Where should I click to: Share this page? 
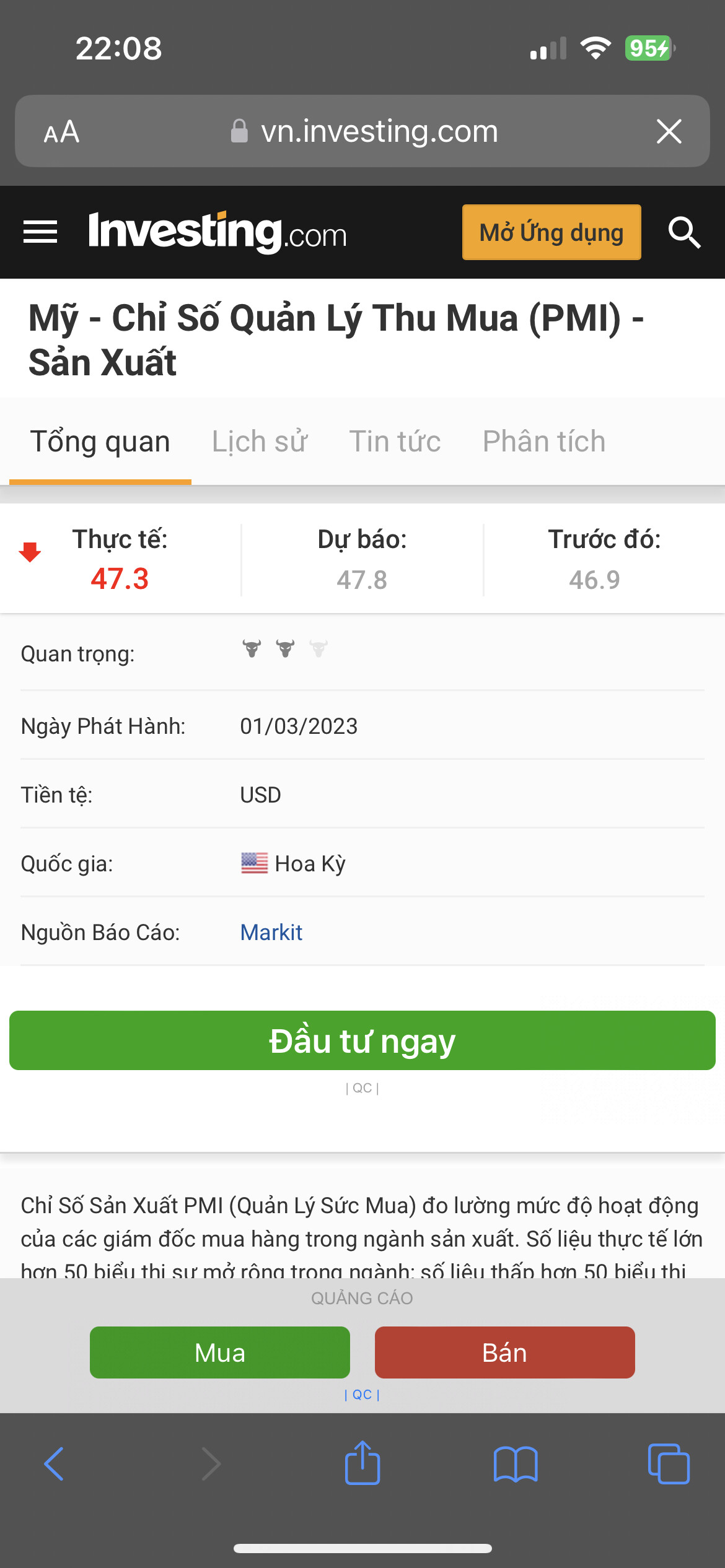(x=362, y=1464)
